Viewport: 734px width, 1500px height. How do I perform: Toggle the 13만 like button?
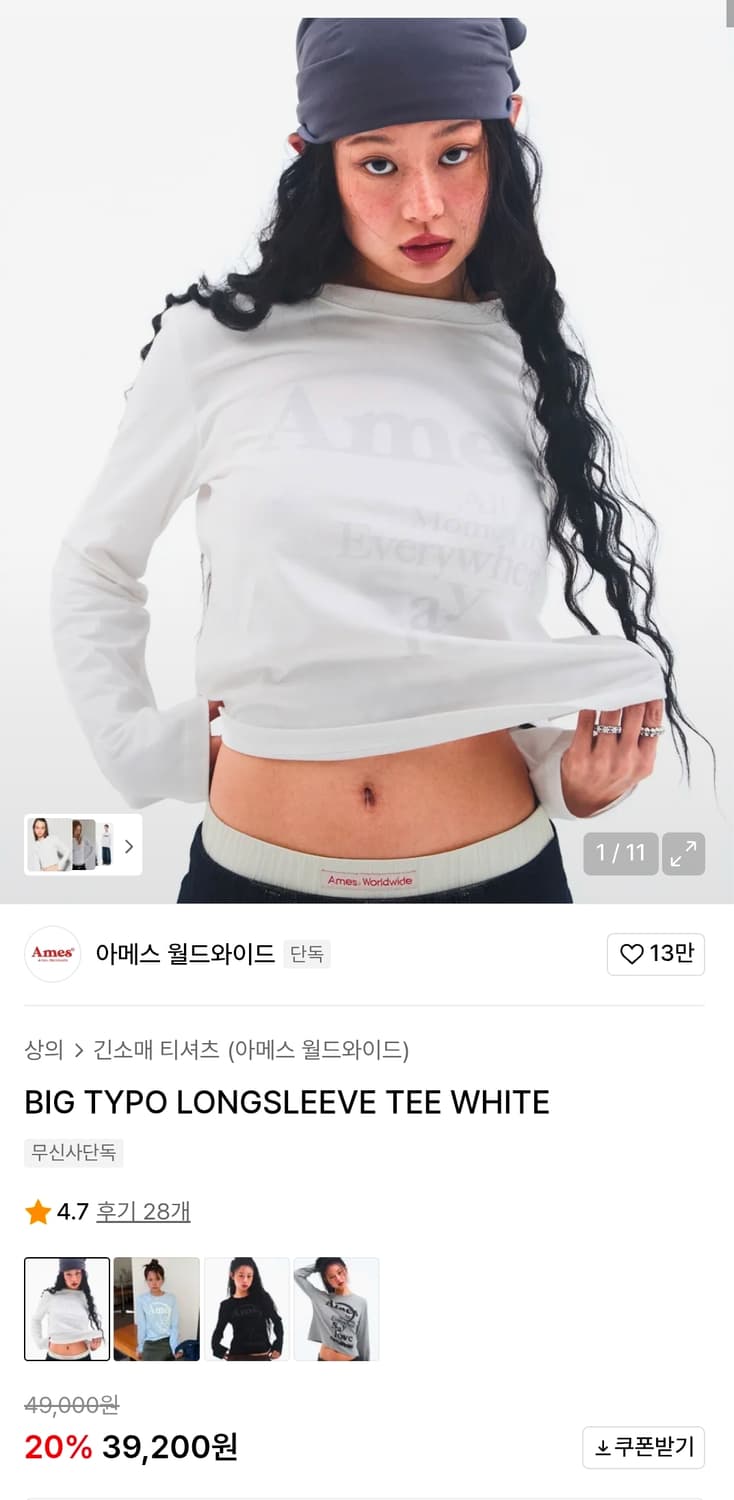(655, 955)
